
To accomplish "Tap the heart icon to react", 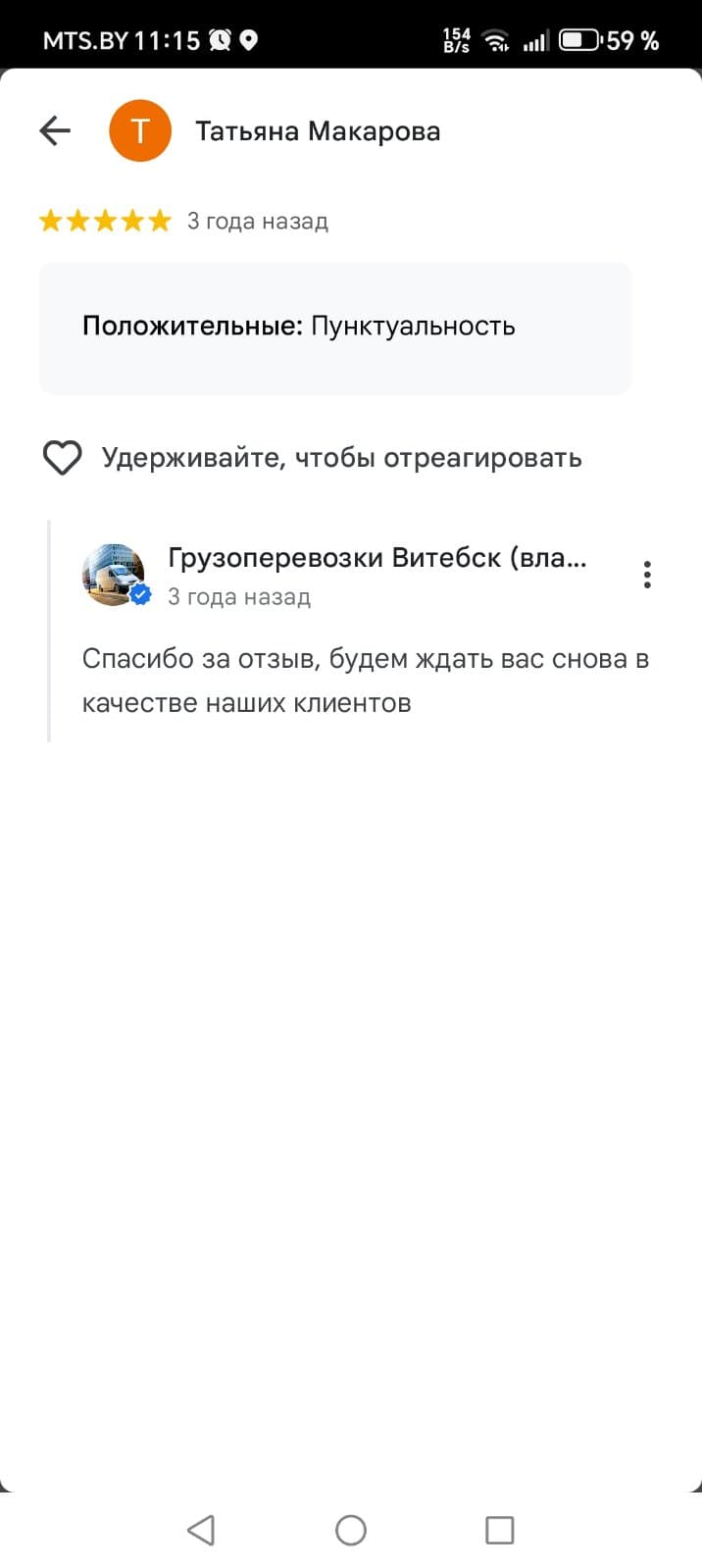I will point(62,458).
